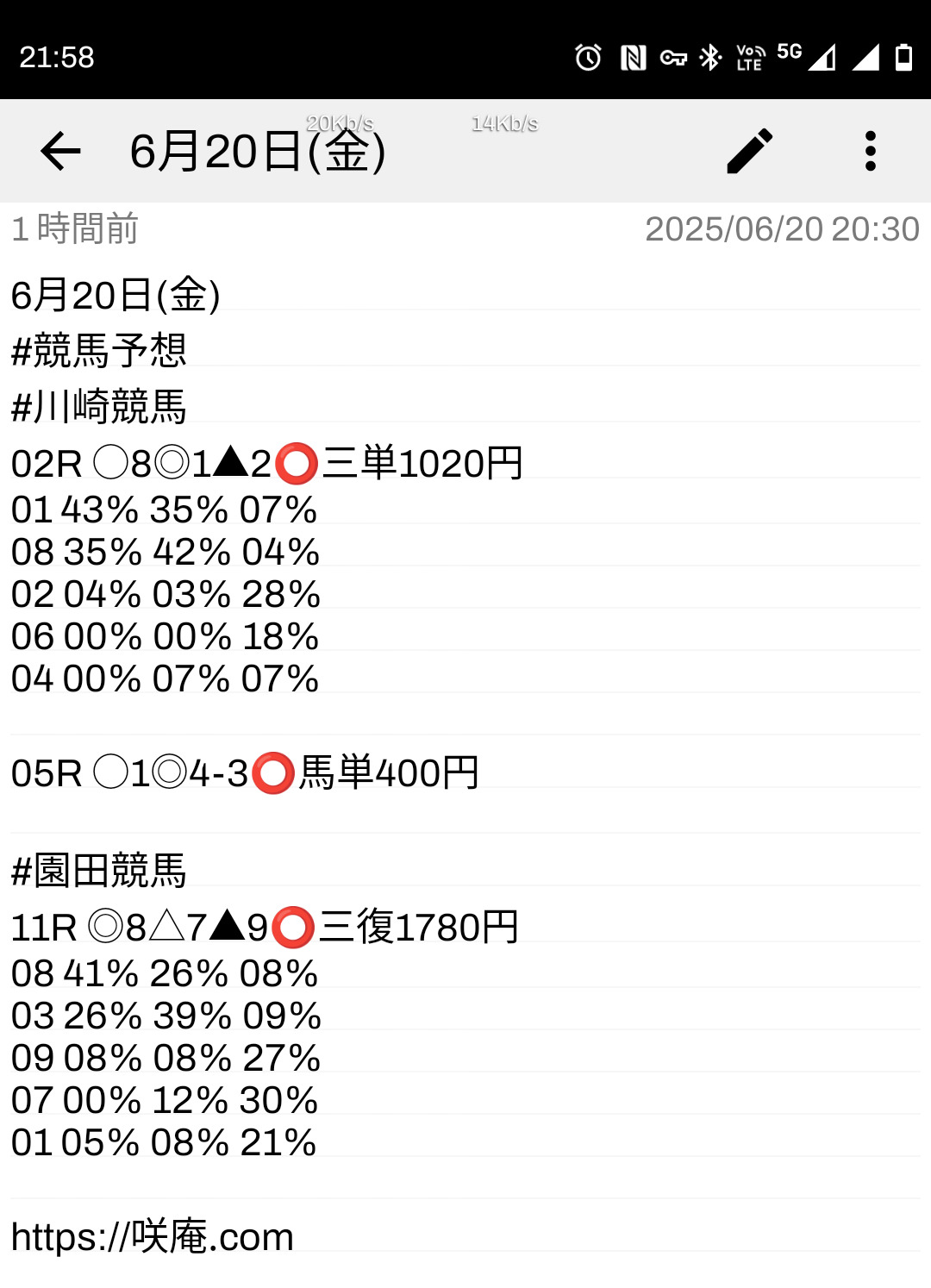The height and width of the screenshot is (1288, 931).
Task: Open the three-dot overflow menu
Action: [x=870, y=151]
